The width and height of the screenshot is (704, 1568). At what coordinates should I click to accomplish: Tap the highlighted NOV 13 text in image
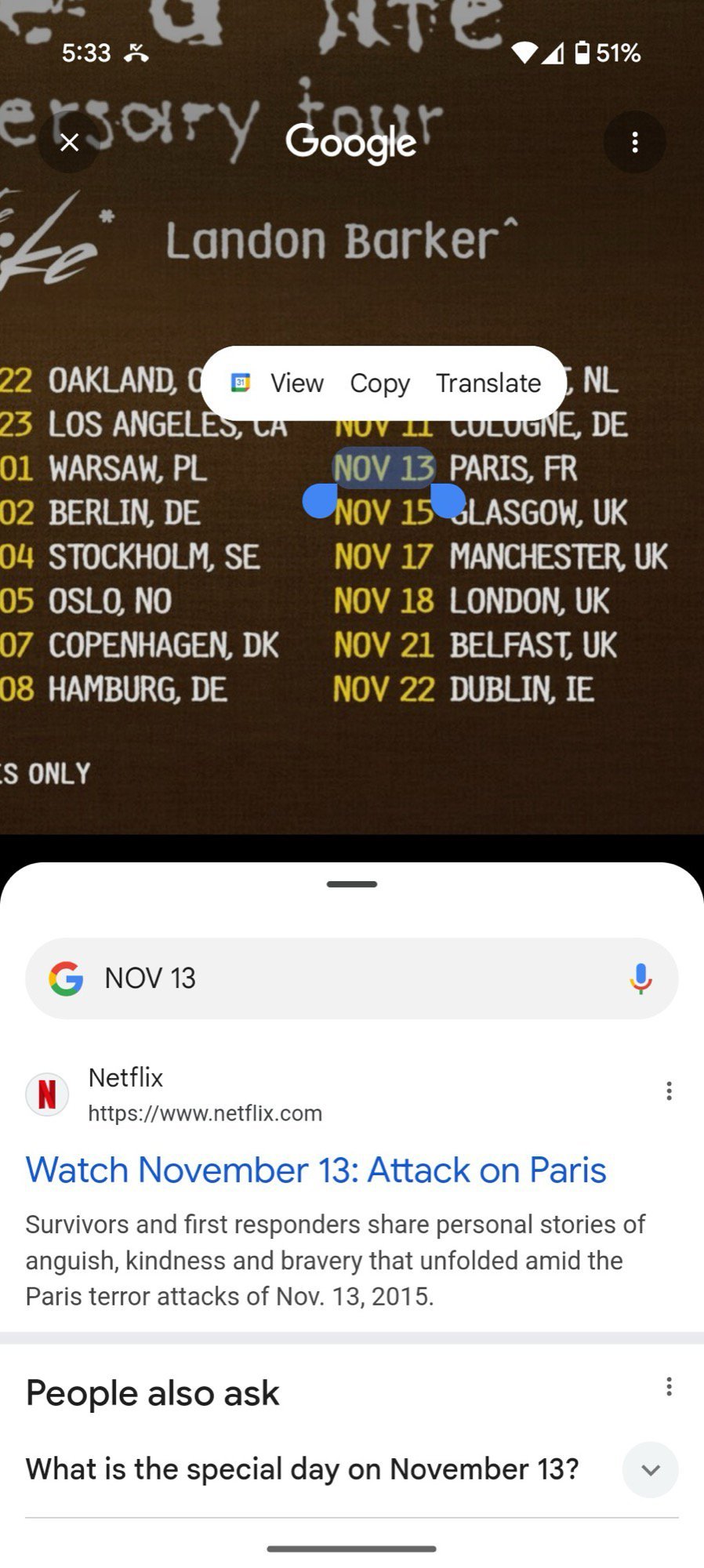coord(383,468)
